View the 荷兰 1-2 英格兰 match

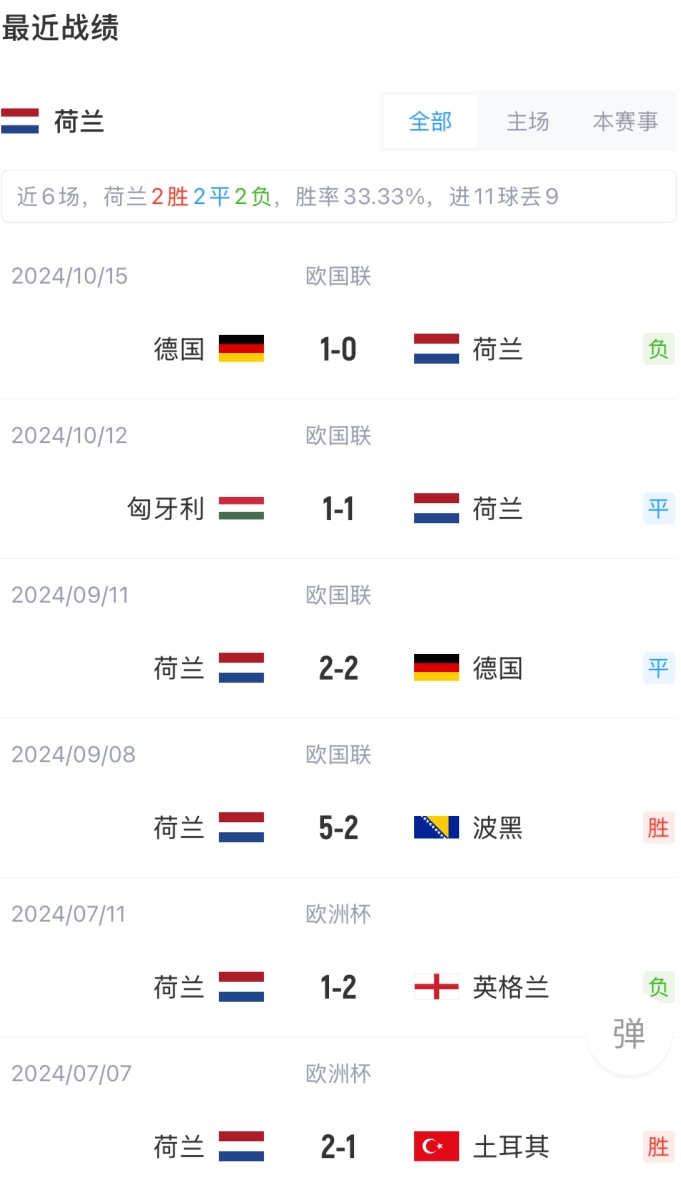(338, 987)
